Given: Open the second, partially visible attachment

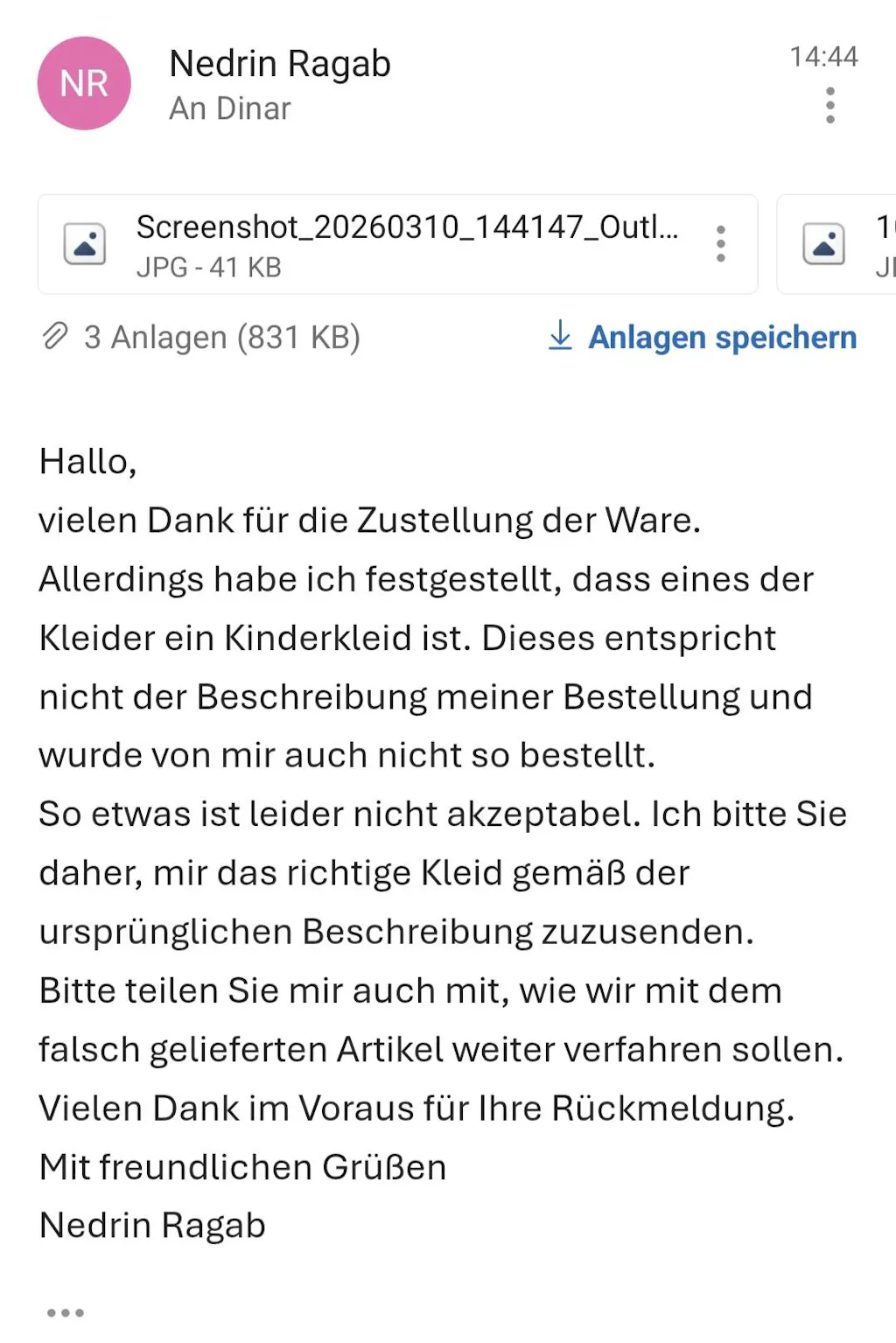Looking at the screenshot, I should tap(840, 244).
